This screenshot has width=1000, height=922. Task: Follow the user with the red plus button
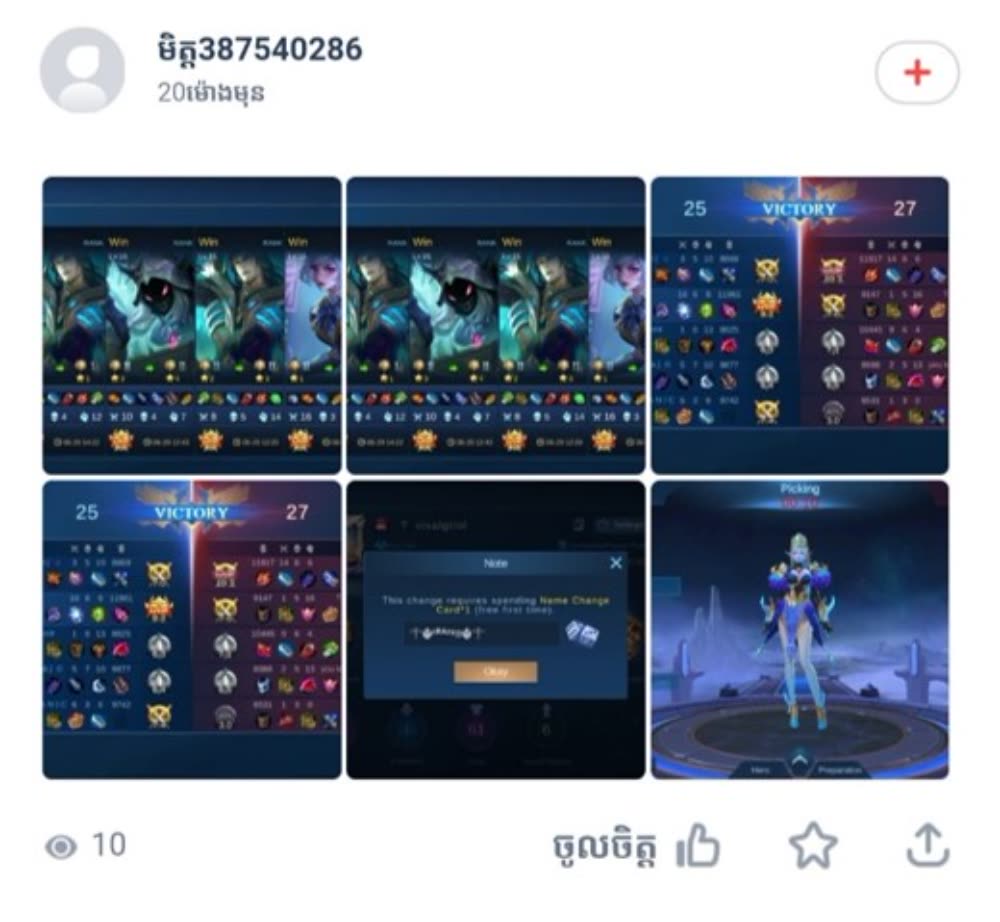pyautogui.click(x=916, y=72)
